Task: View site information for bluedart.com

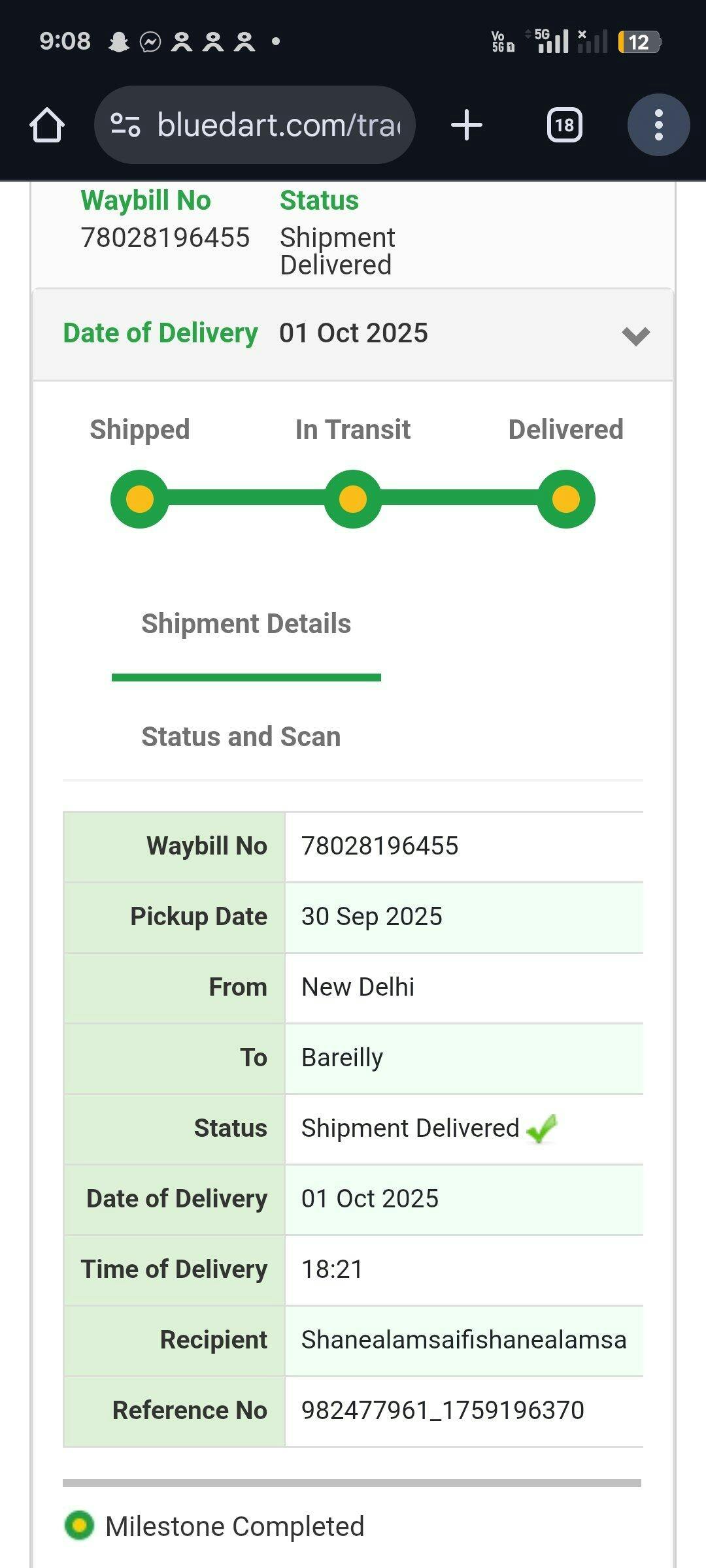Action: [126, 125]
